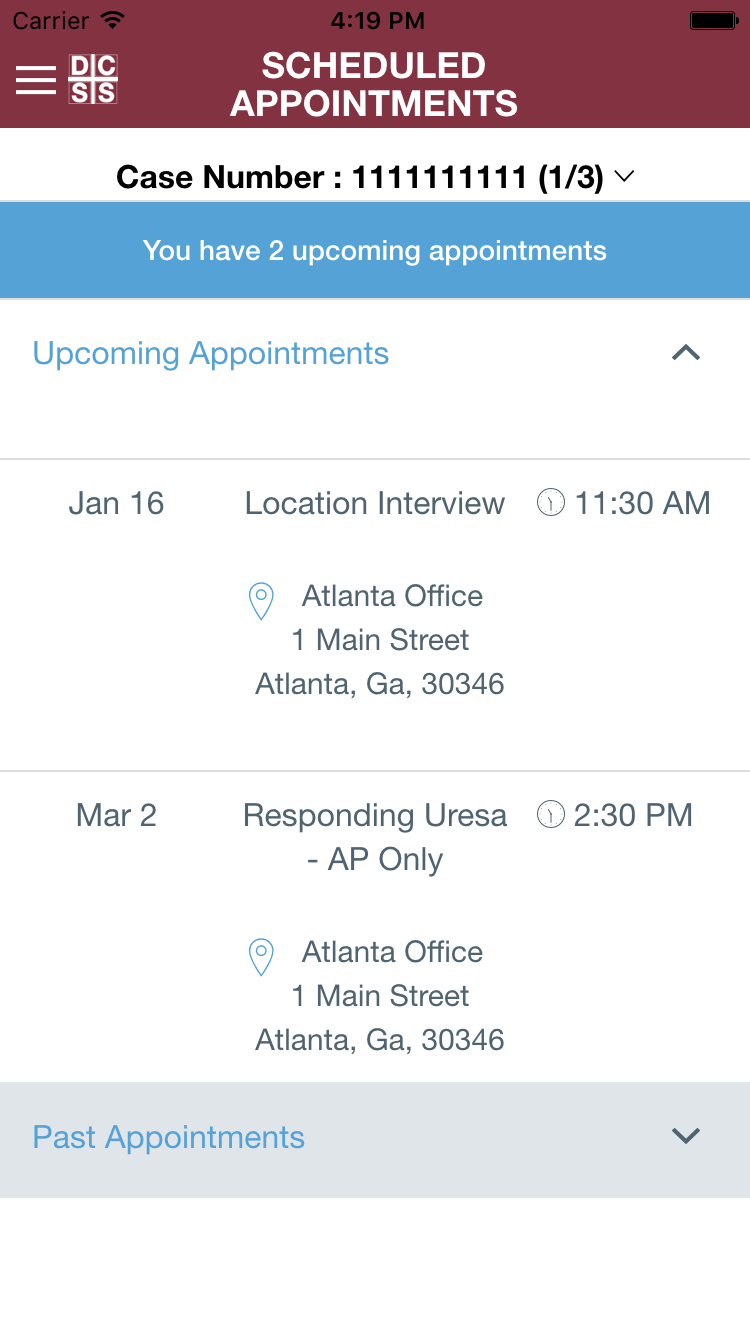Open the case number dropdown
Screen dimensions: 750x1334
[x=375, y=177]
